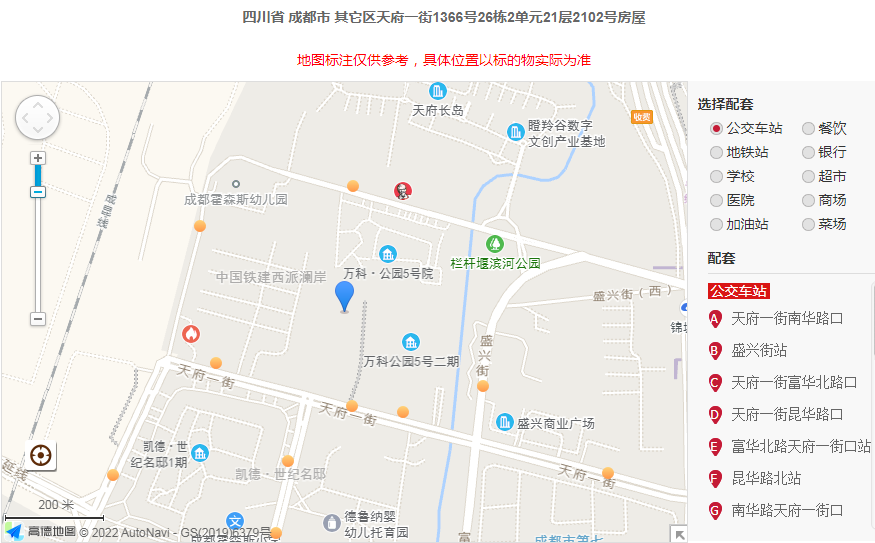Select the 加油站 radio option
This screenshot has height=543, width=875.
[716, 224]
